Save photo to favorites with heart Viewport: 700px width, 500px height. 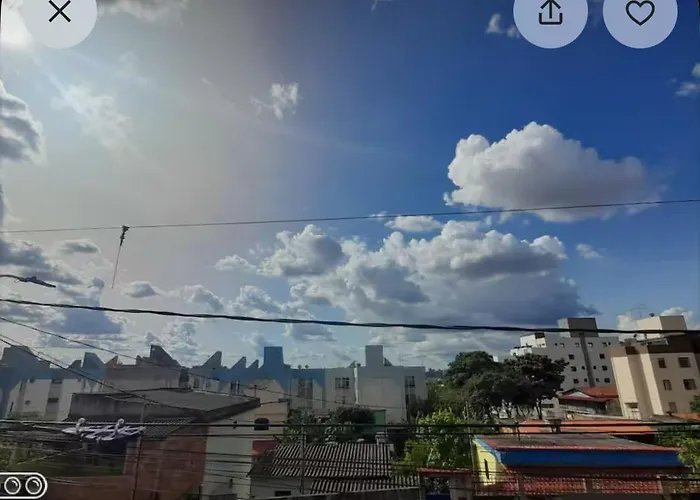pos(640,13)
